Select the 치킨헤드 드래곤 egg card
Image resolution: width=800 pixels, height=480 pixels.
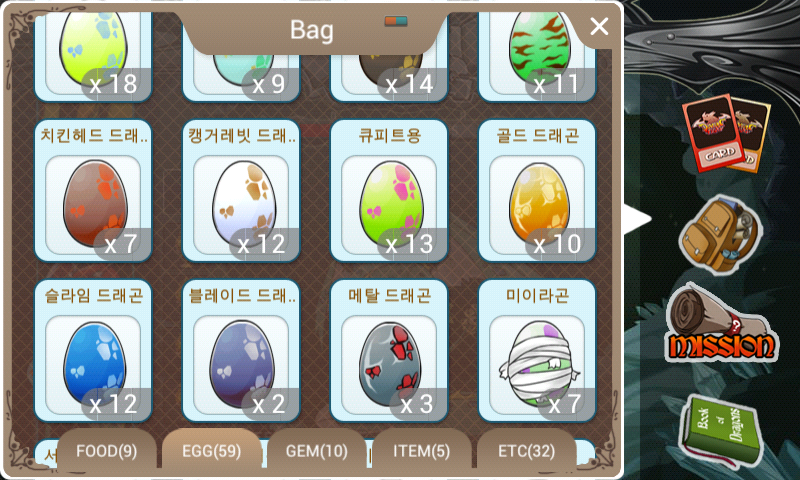coord(93,192)
